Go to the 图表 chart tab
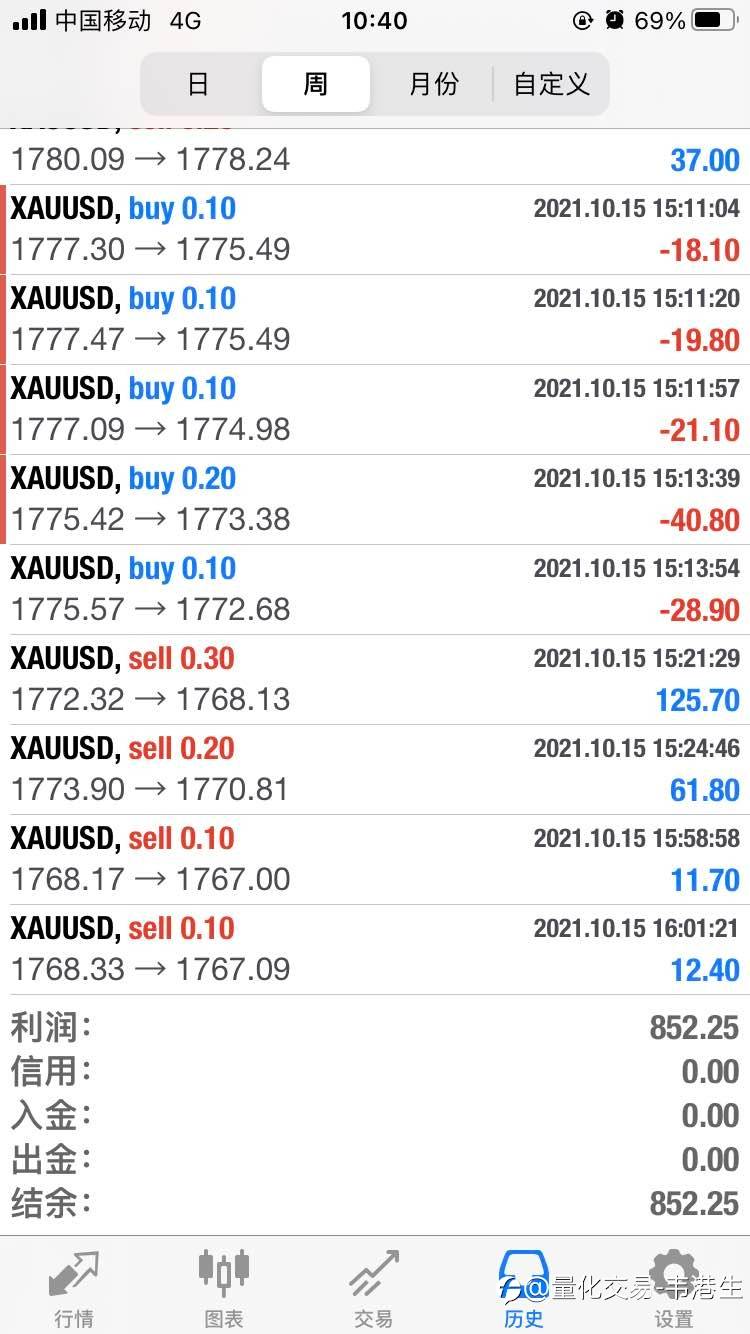 pos(224,1286)
